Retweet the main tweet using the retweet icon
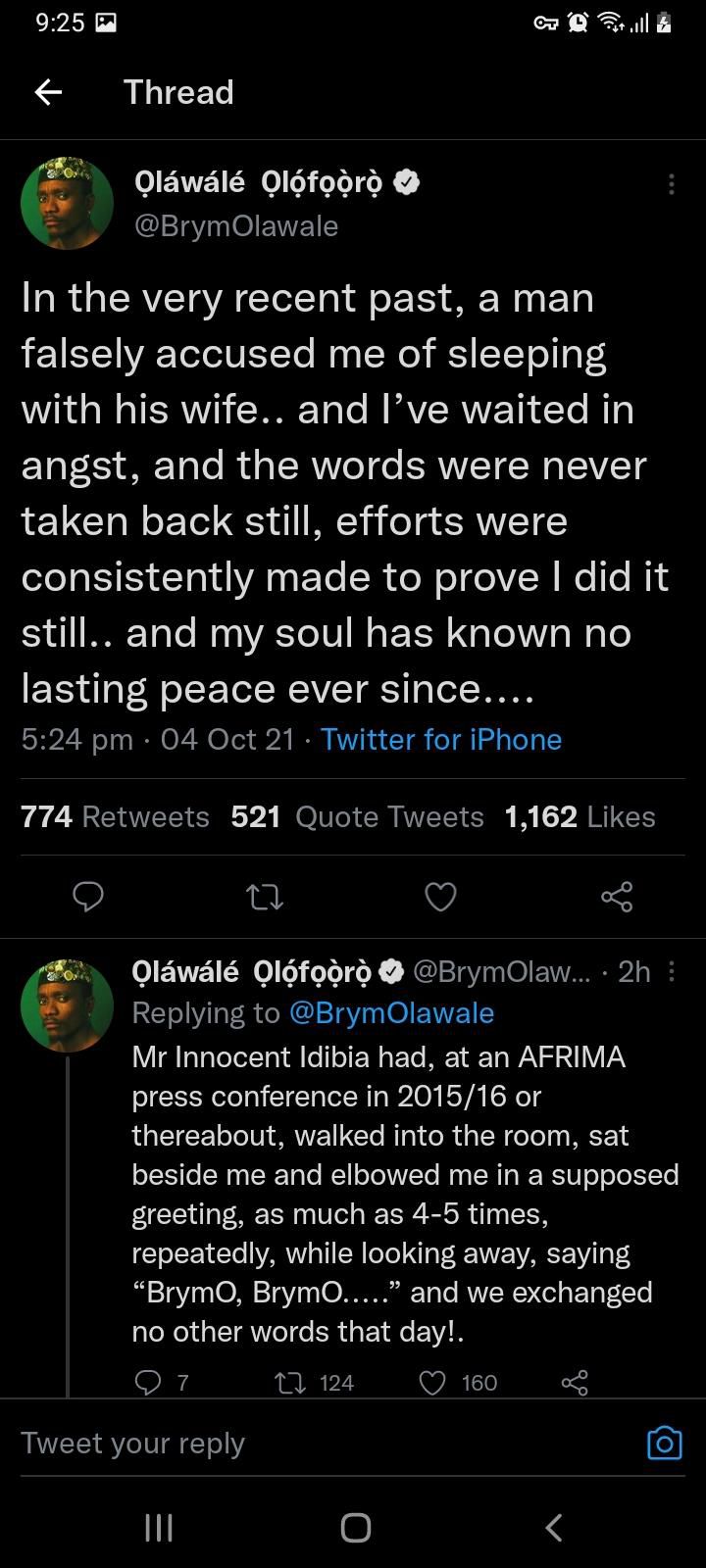The width and height of the screenshot is (706, 1568). 264,897
